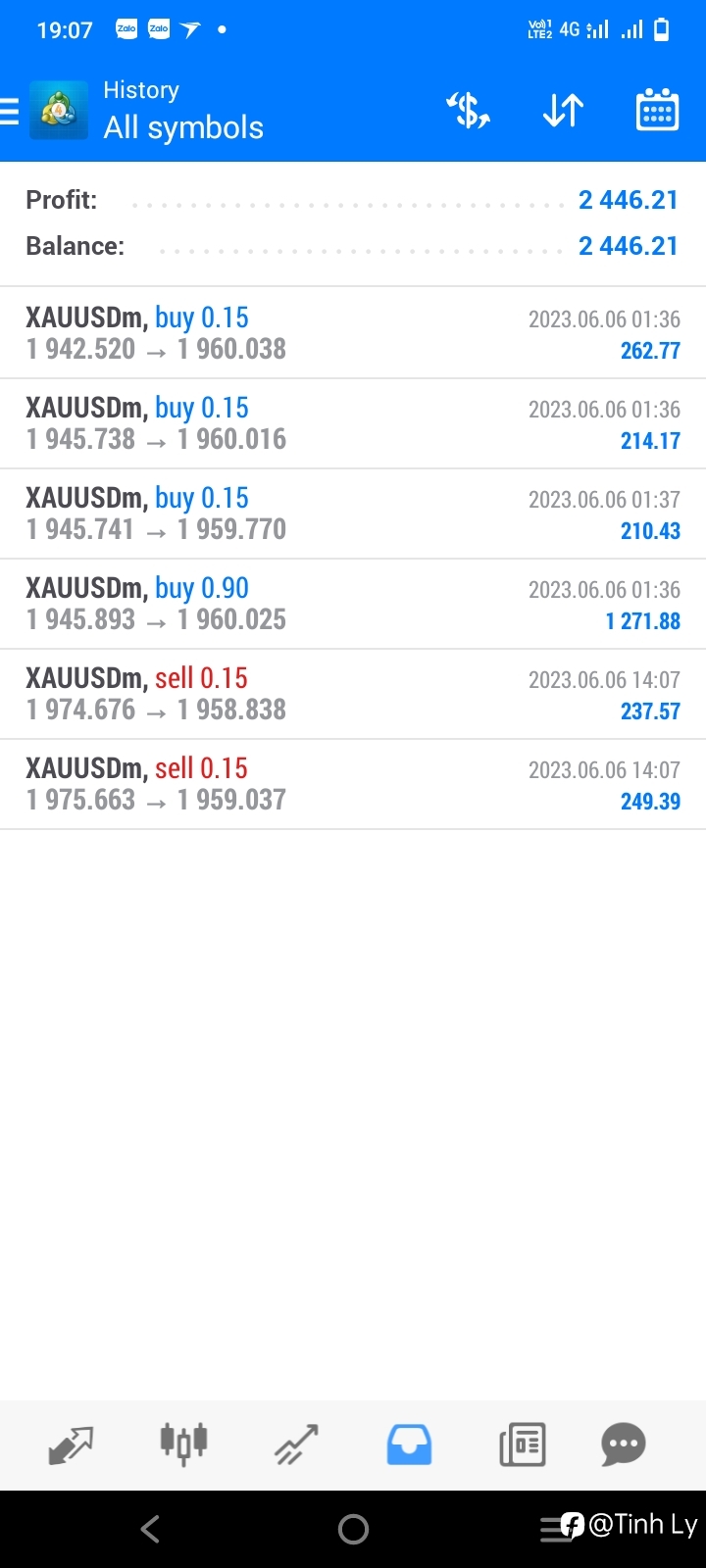Open the calendar date range picker
Viewport: 706px width, 1568px height.
(x=657, y=111)
